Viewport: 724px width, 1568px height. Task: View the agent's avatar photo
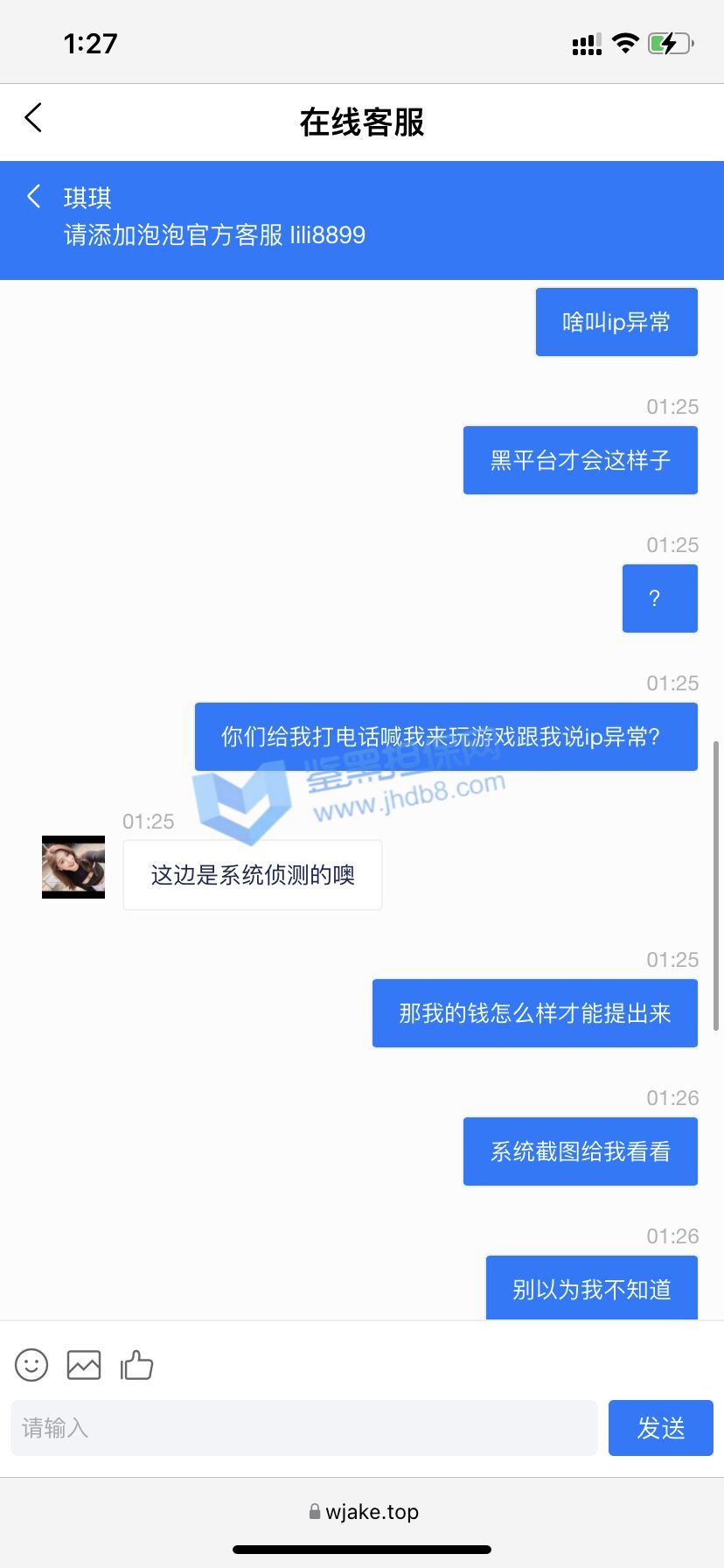[73, 867]
